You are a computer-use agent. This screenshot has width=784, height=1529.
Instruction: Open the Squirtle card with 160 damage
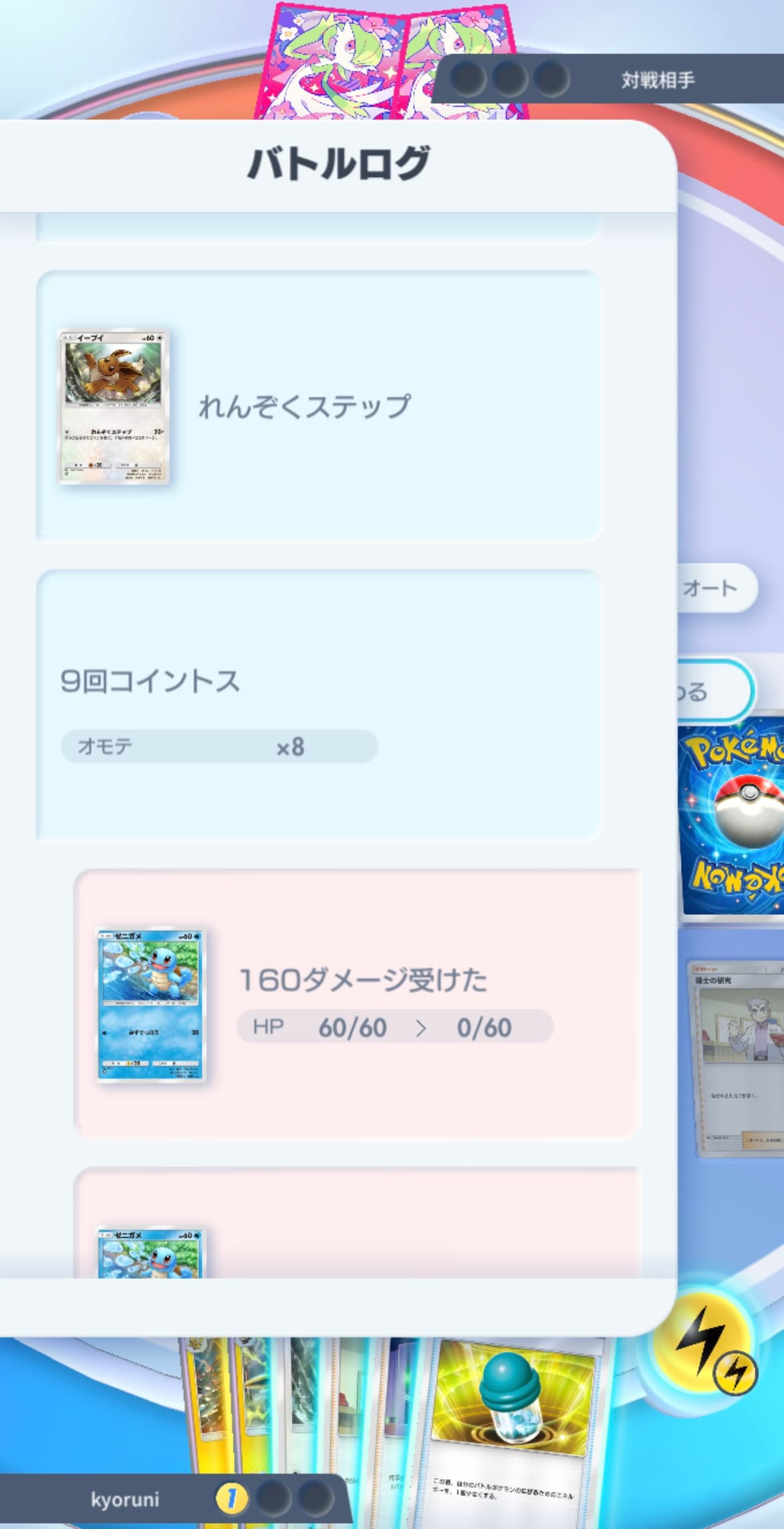tap(151, 1005)
